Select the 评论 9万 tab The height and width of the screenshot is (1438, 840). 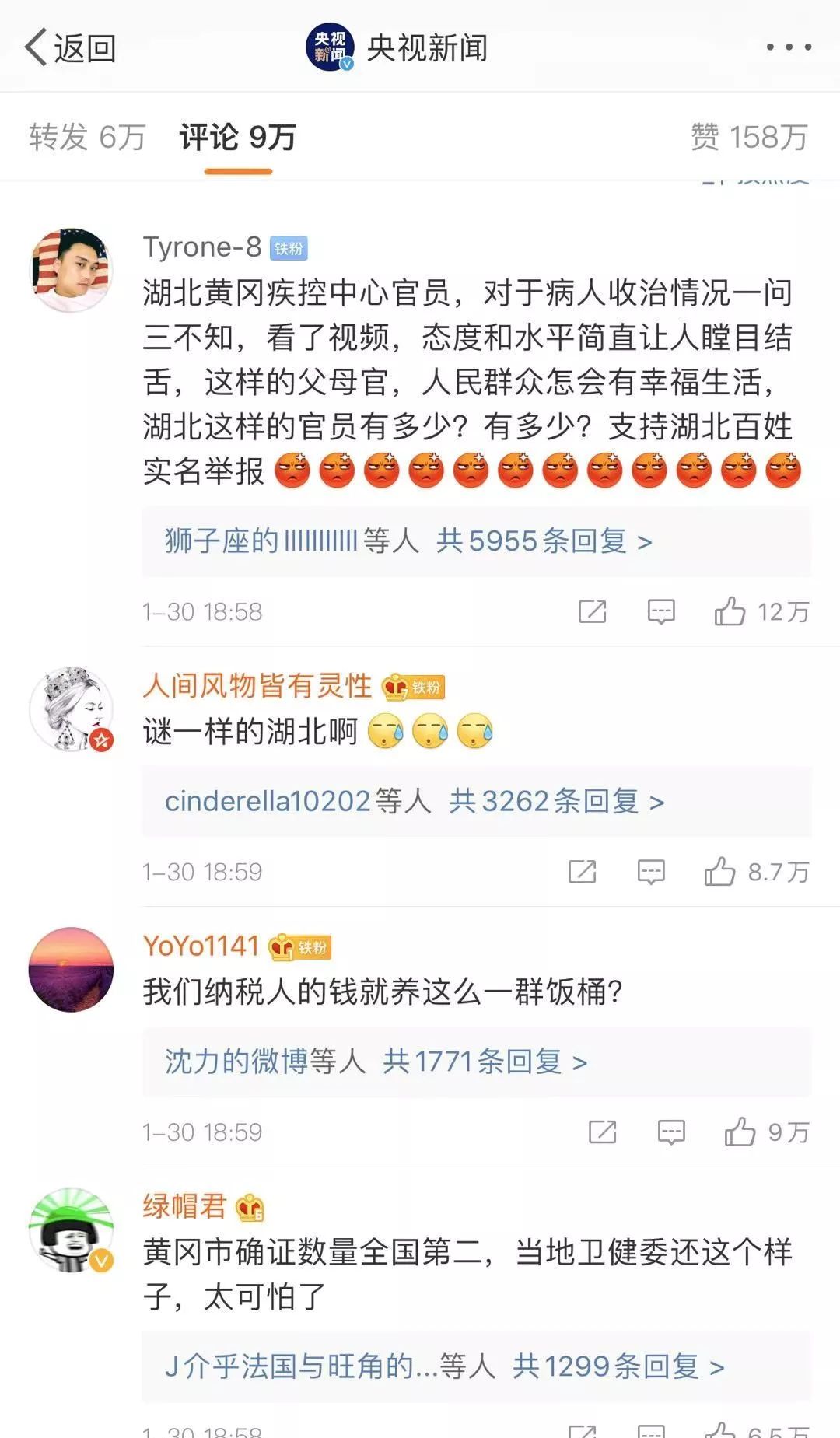click(x=238, y=137)
